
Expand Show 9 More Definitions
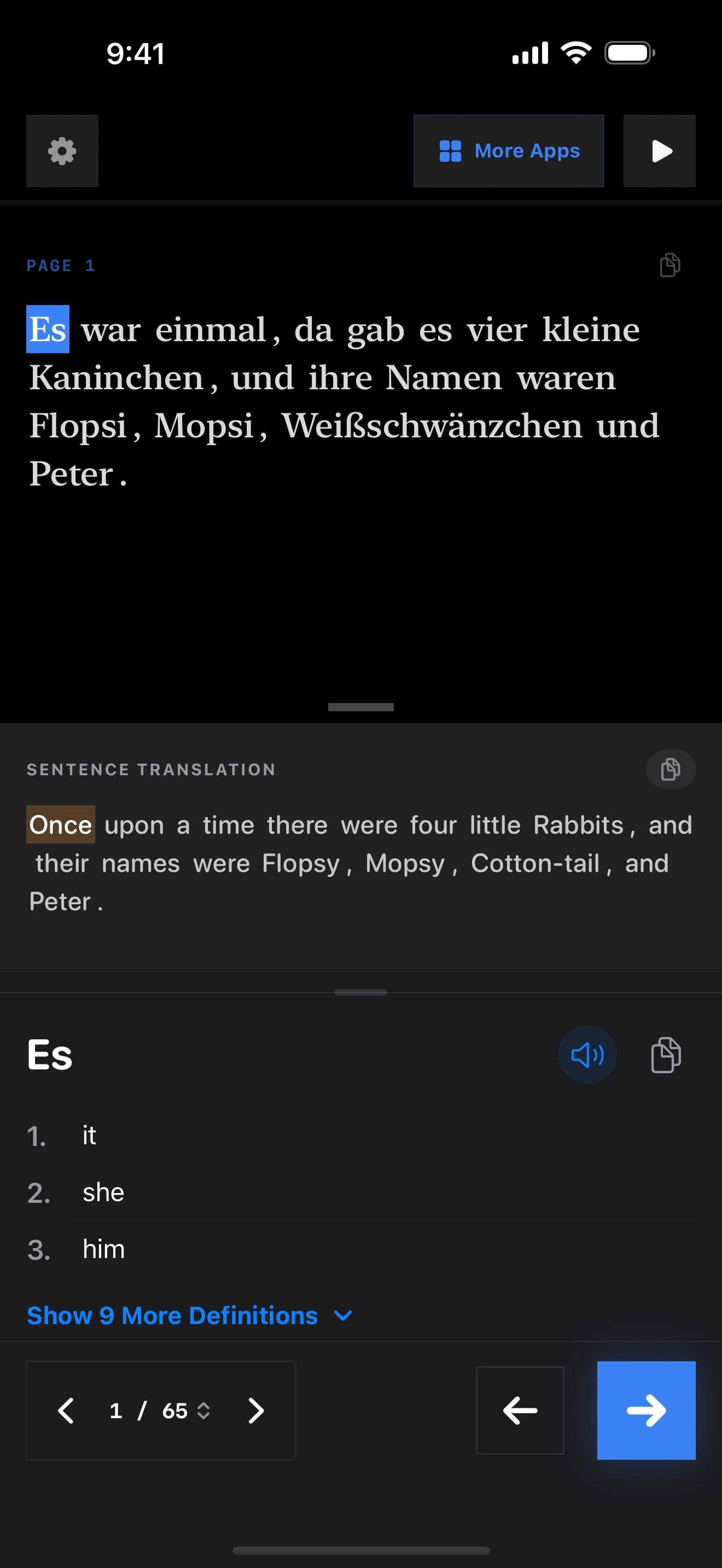click(x=189, y=1315)
